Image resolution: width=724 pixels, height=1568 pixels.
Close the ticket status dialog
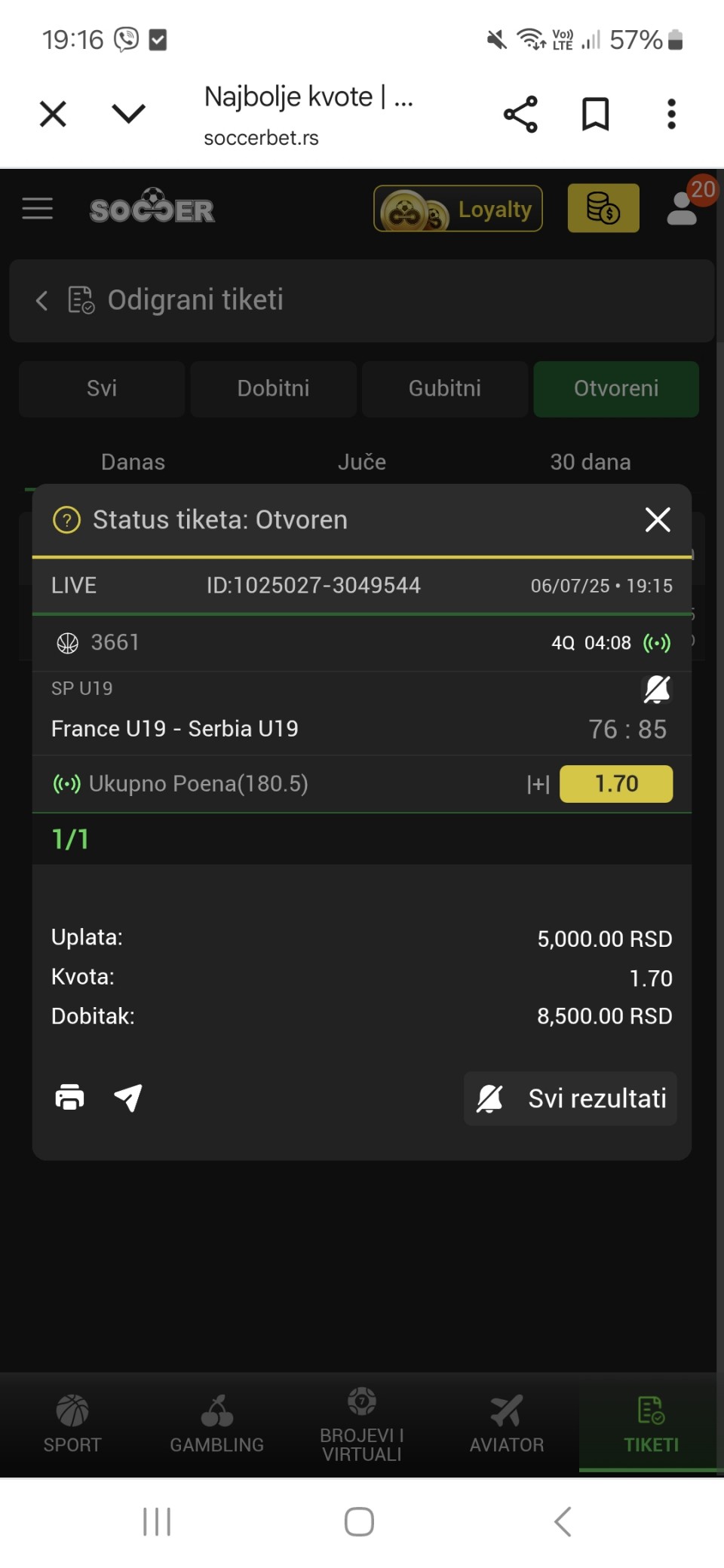coord(658,519)
